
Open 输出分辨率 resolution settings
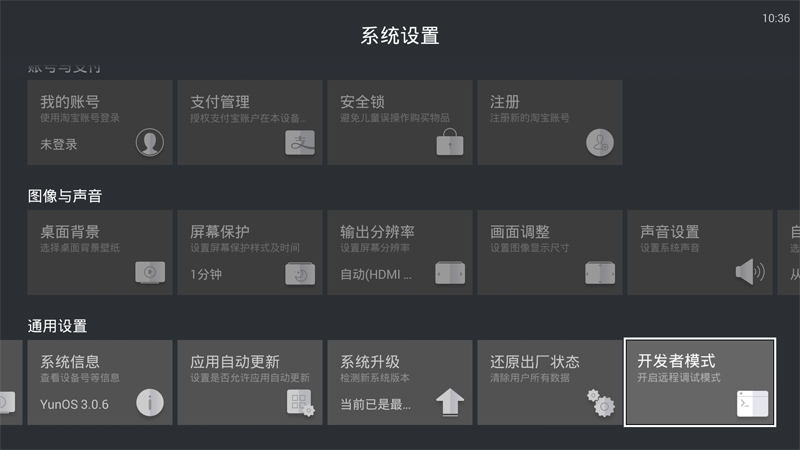click(400, 252)
